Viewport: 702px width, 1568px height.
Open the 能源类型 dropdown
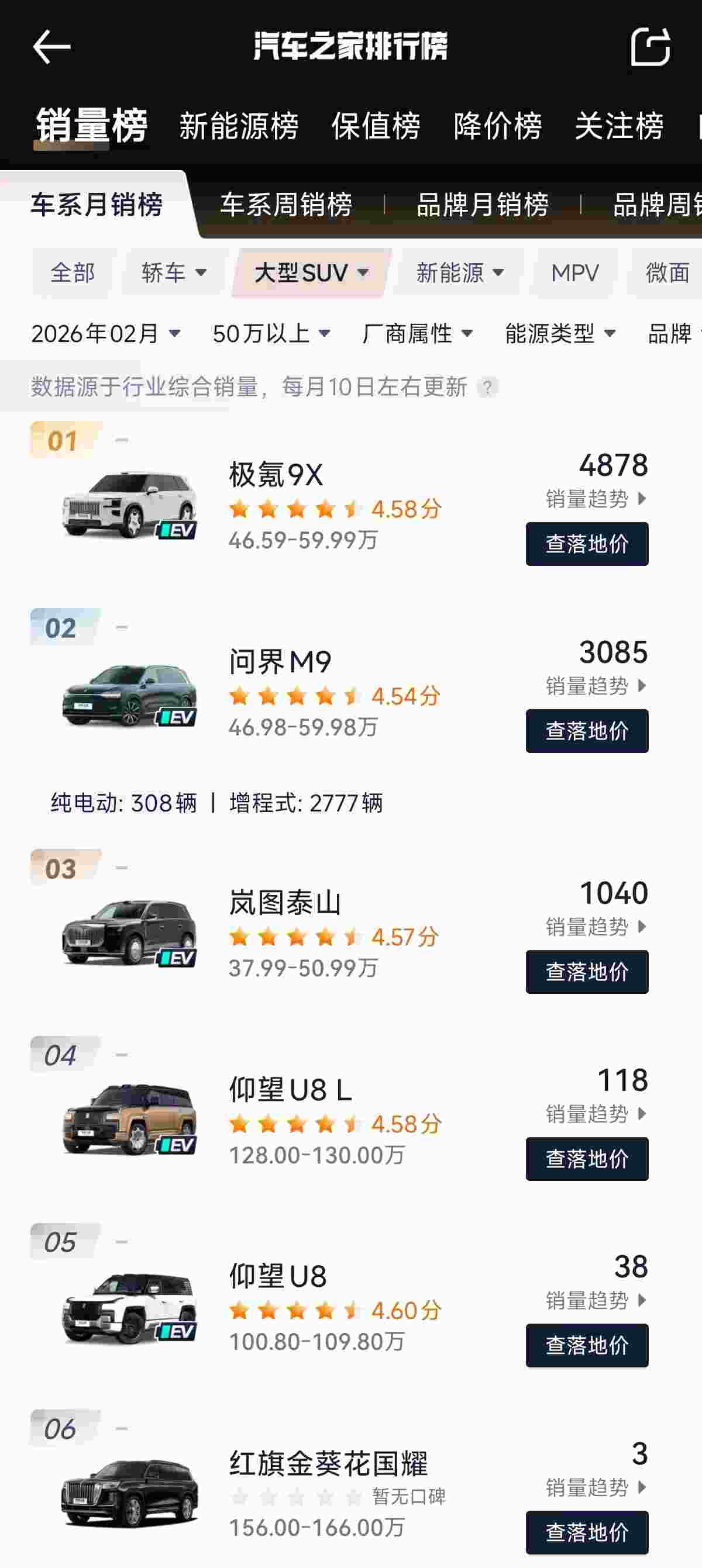tap(558, 334)
